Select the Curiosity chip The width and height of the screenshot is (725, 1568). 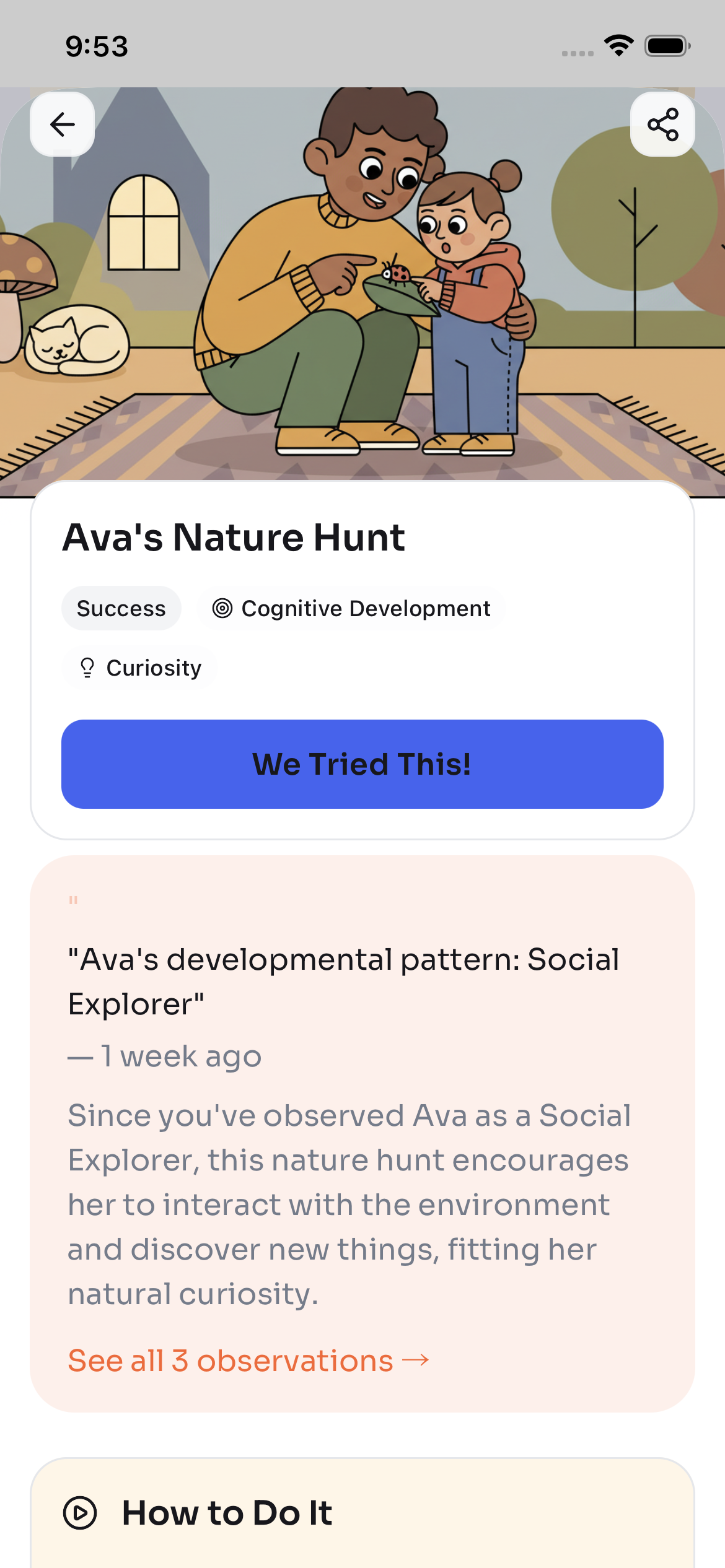coord(140,668)
